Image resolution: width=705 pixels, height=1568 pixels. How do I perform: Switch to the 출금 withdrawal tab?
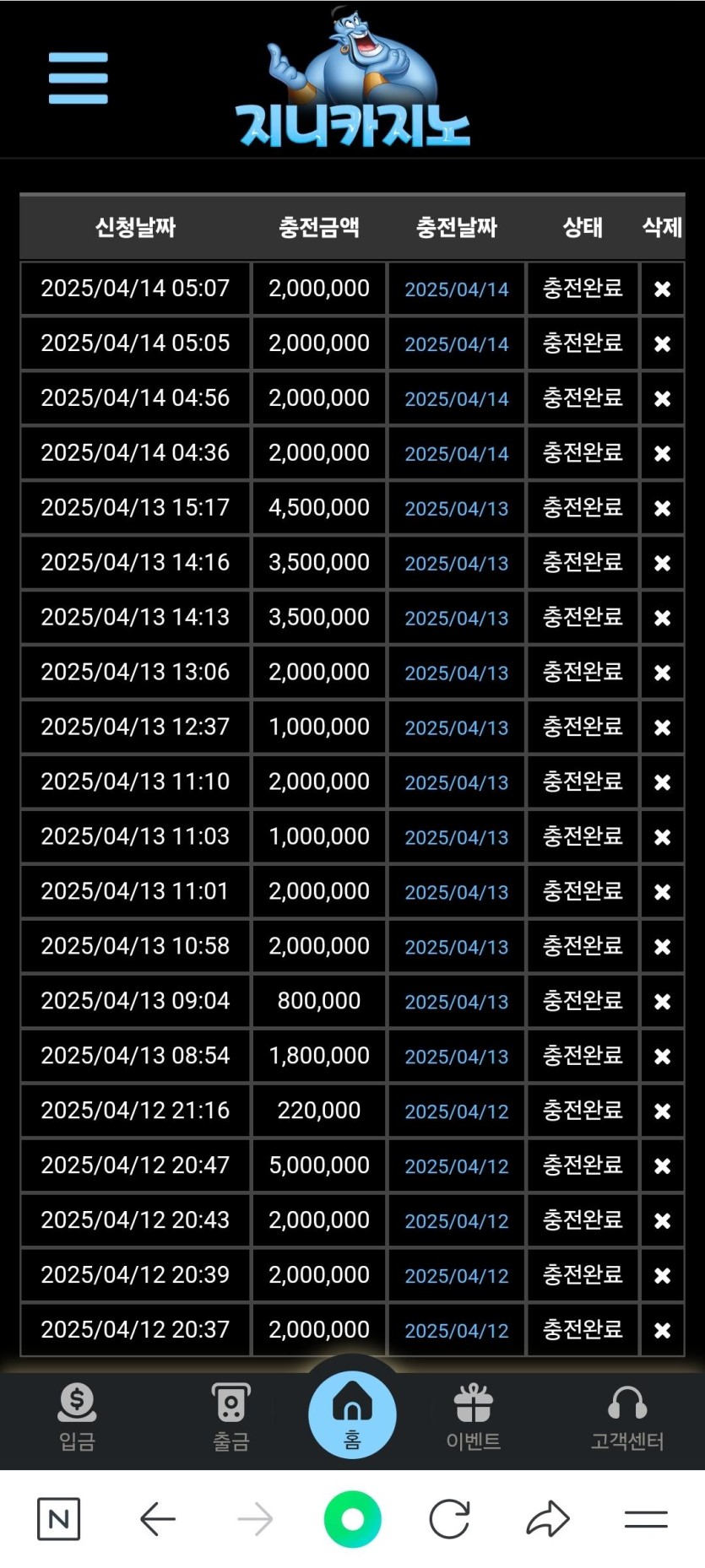tap(230, 1419)
